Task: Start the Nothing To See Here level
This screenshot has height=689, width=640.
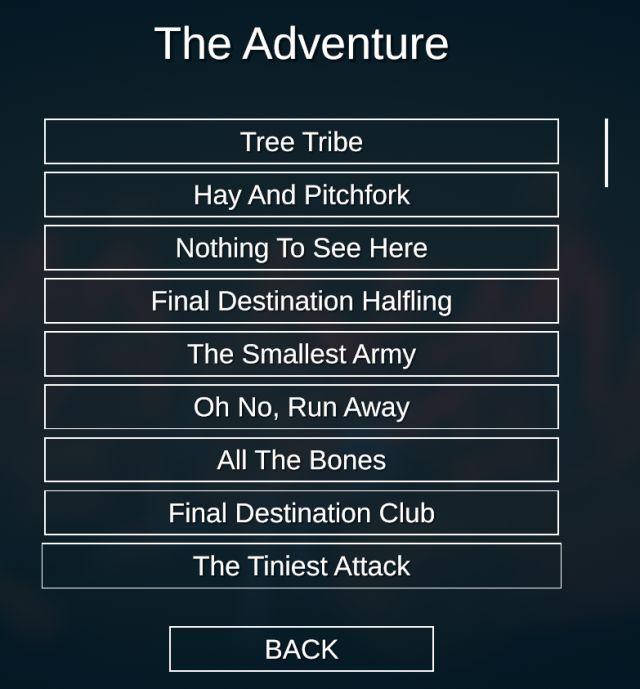Action: [301, 248]
